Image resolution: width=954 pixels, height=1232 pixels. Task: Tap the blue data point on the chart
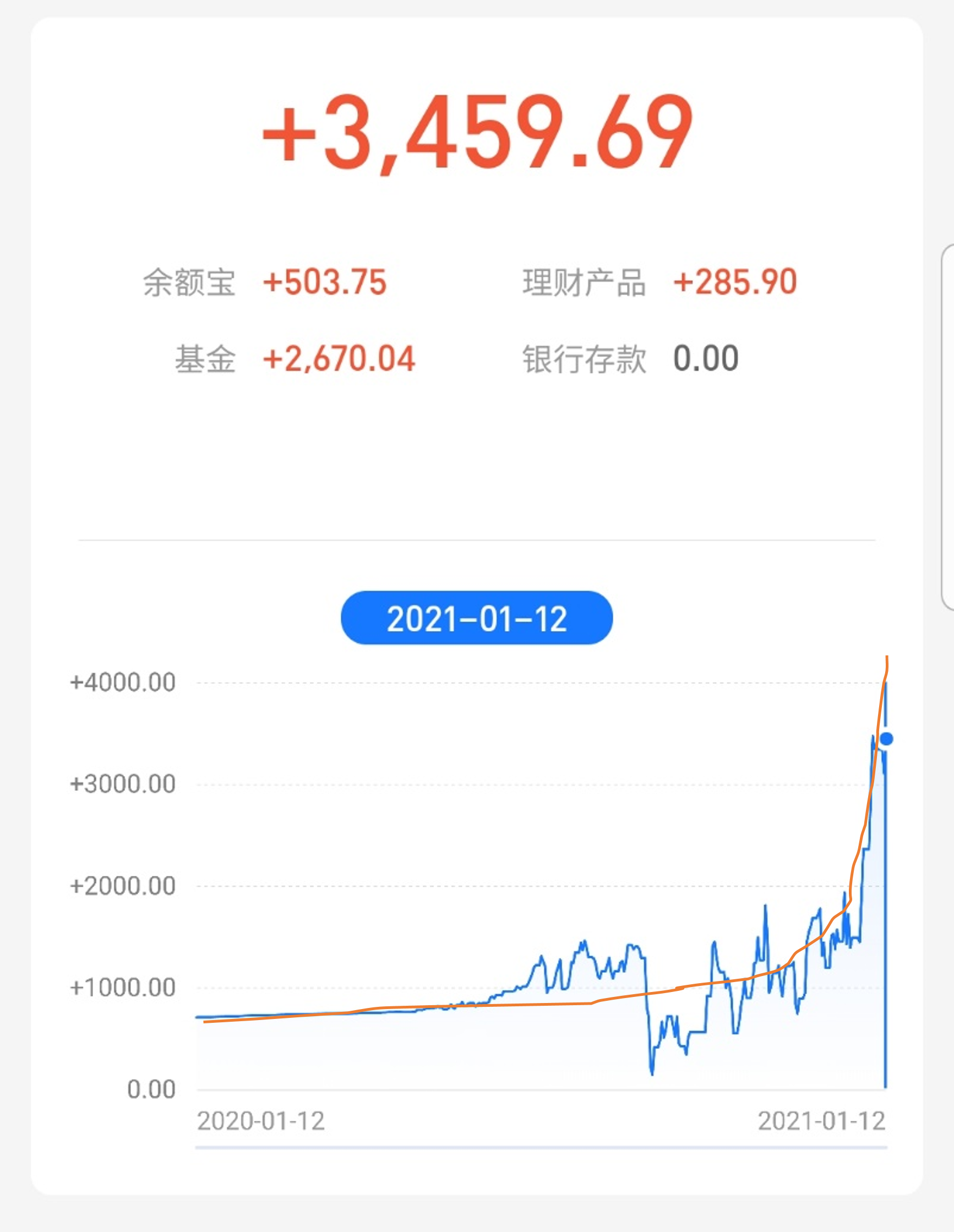887,739
